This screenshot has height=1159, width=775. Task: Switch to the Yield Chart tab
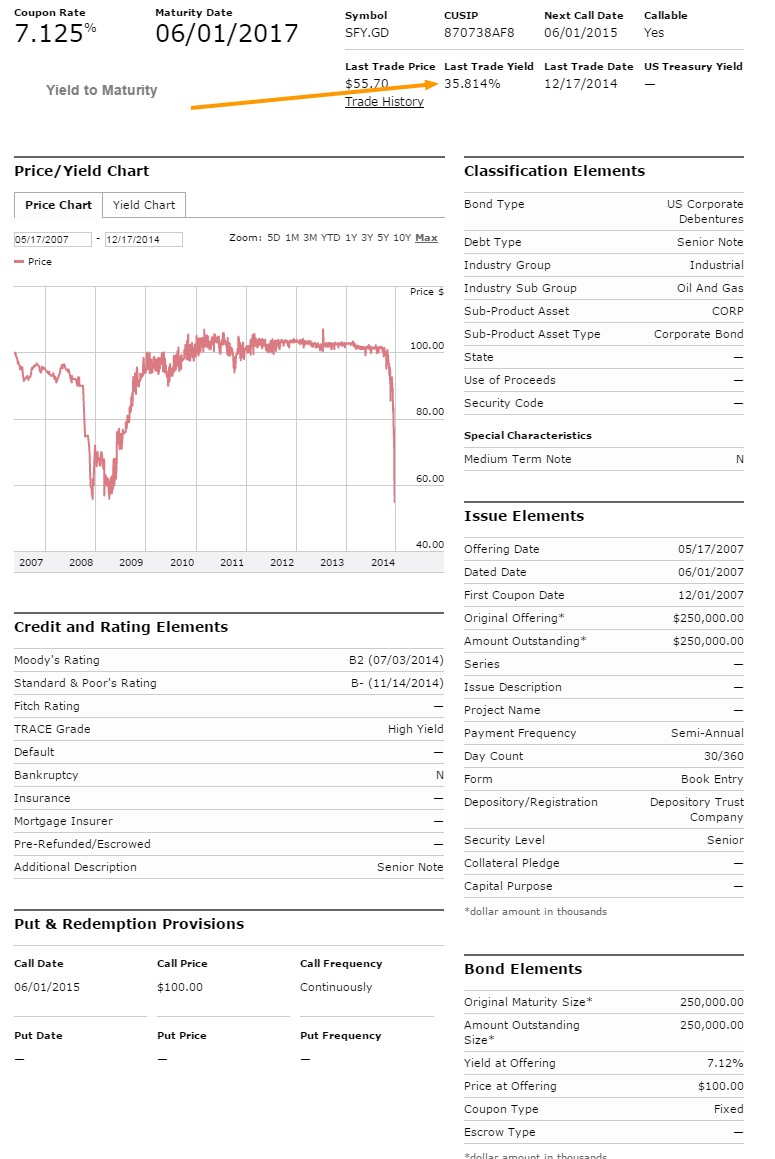(144, 205)
